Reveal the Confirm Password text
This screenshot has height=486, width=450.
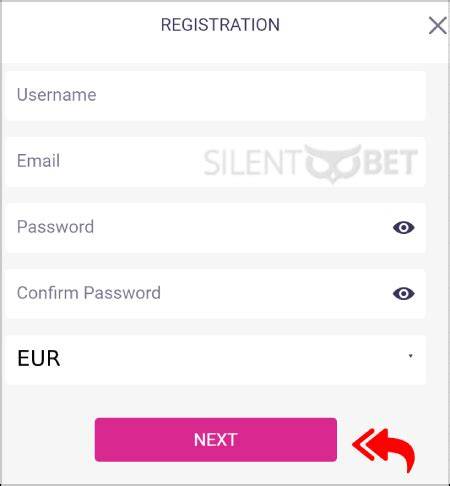coord(403,294)
